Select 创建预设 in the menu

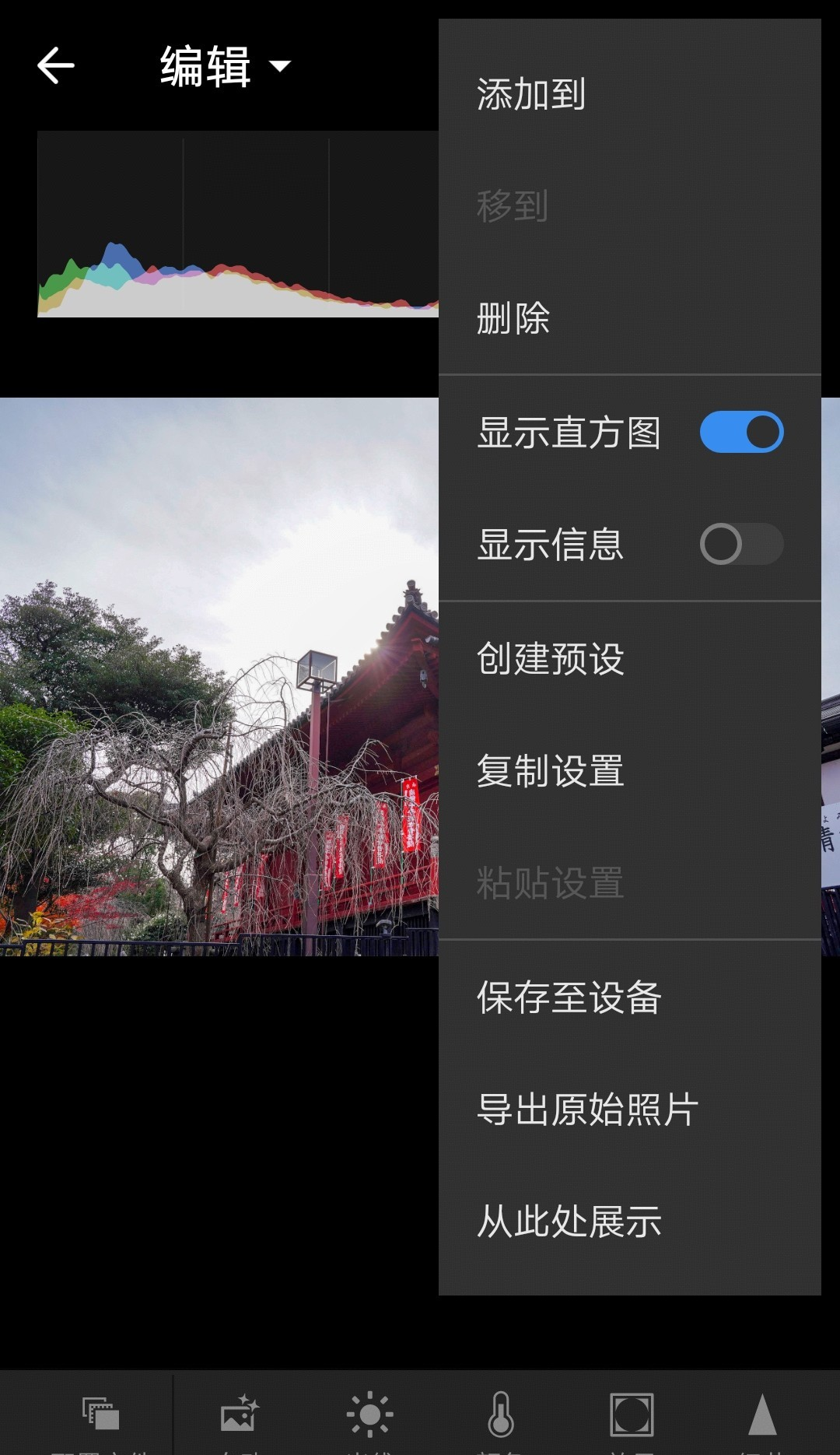click(550, 659)
